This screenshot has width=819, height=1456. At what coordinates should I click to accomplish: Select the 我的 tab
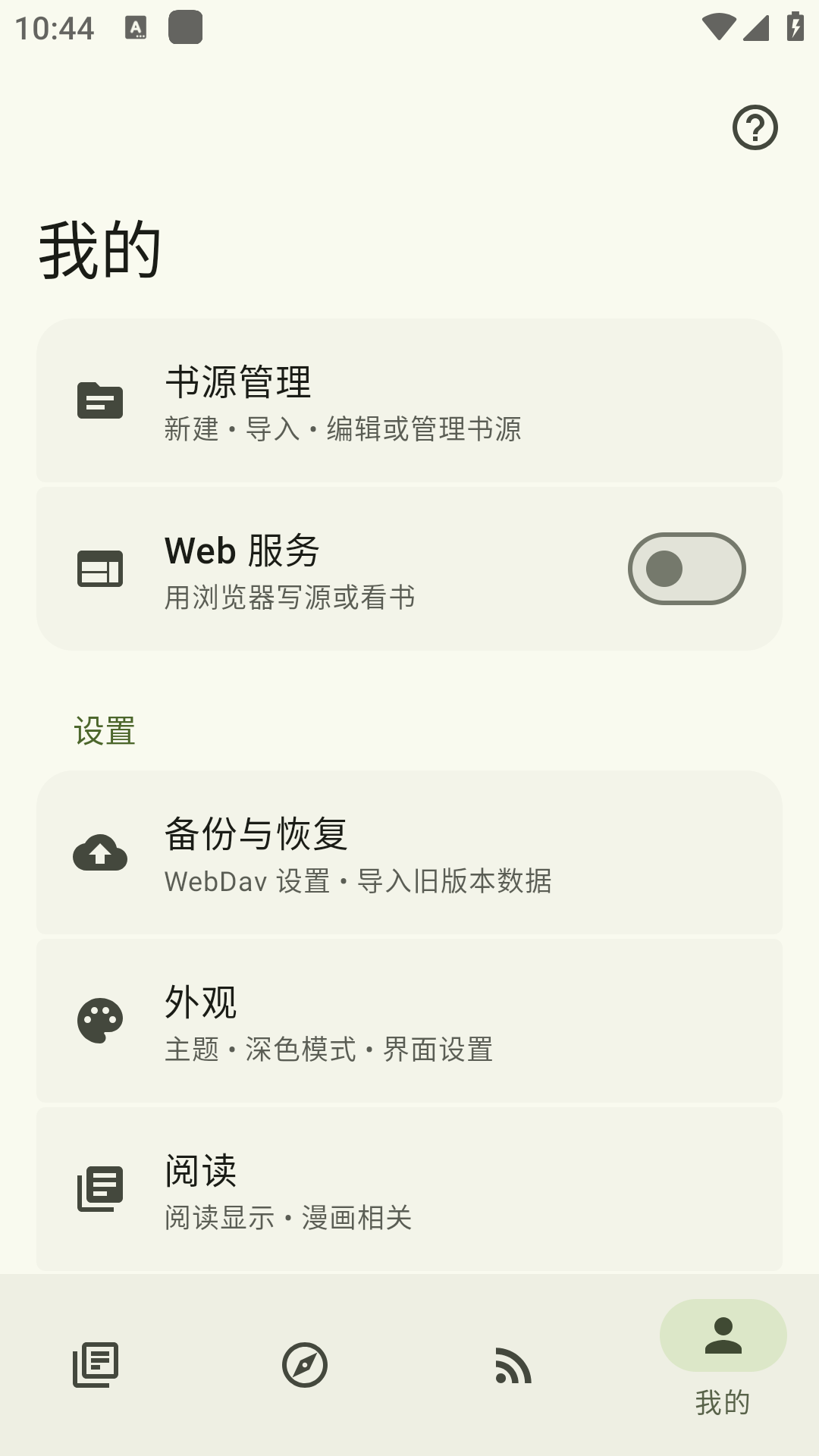723,1357
